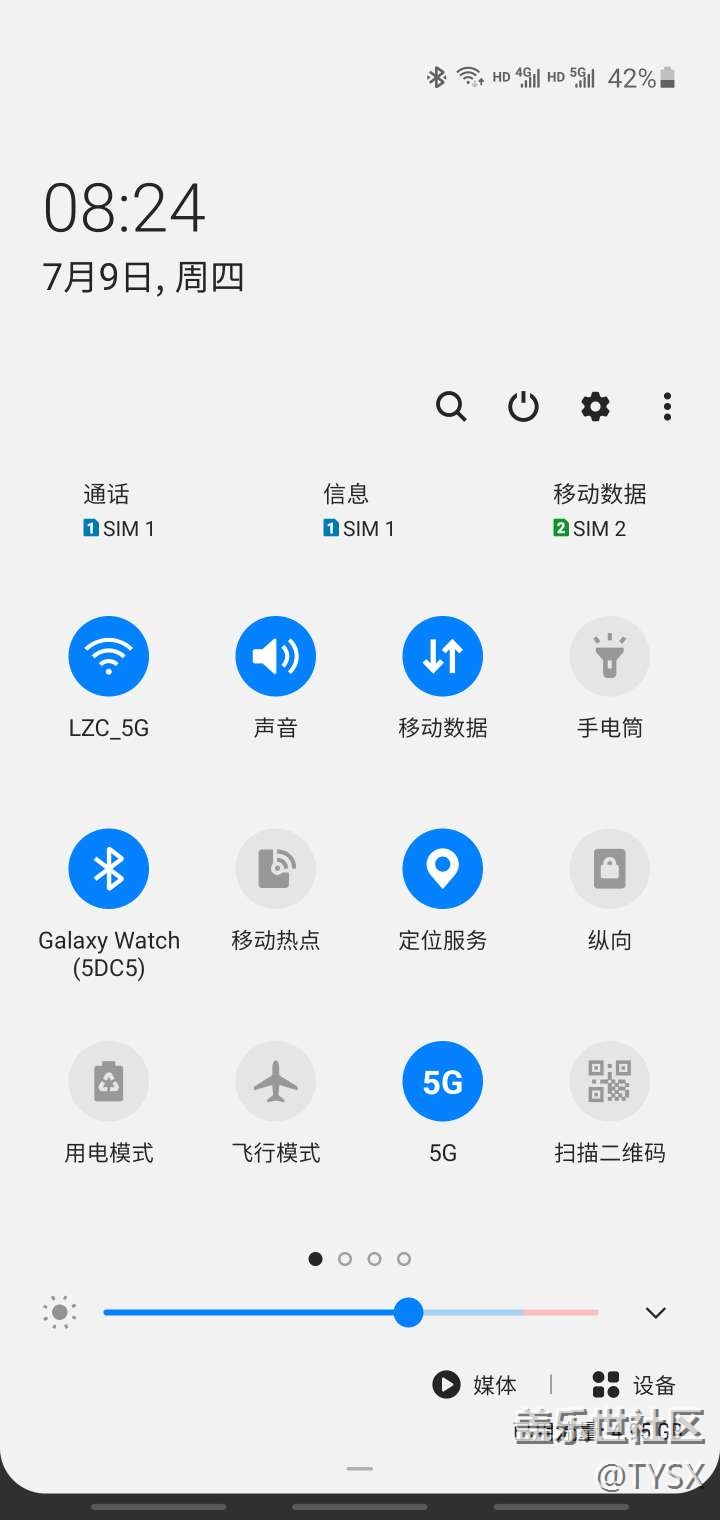Viewport: 720px width, 1520px height.
Task: Toggle the 纵向 rotation tile
Action: (610, 868)
